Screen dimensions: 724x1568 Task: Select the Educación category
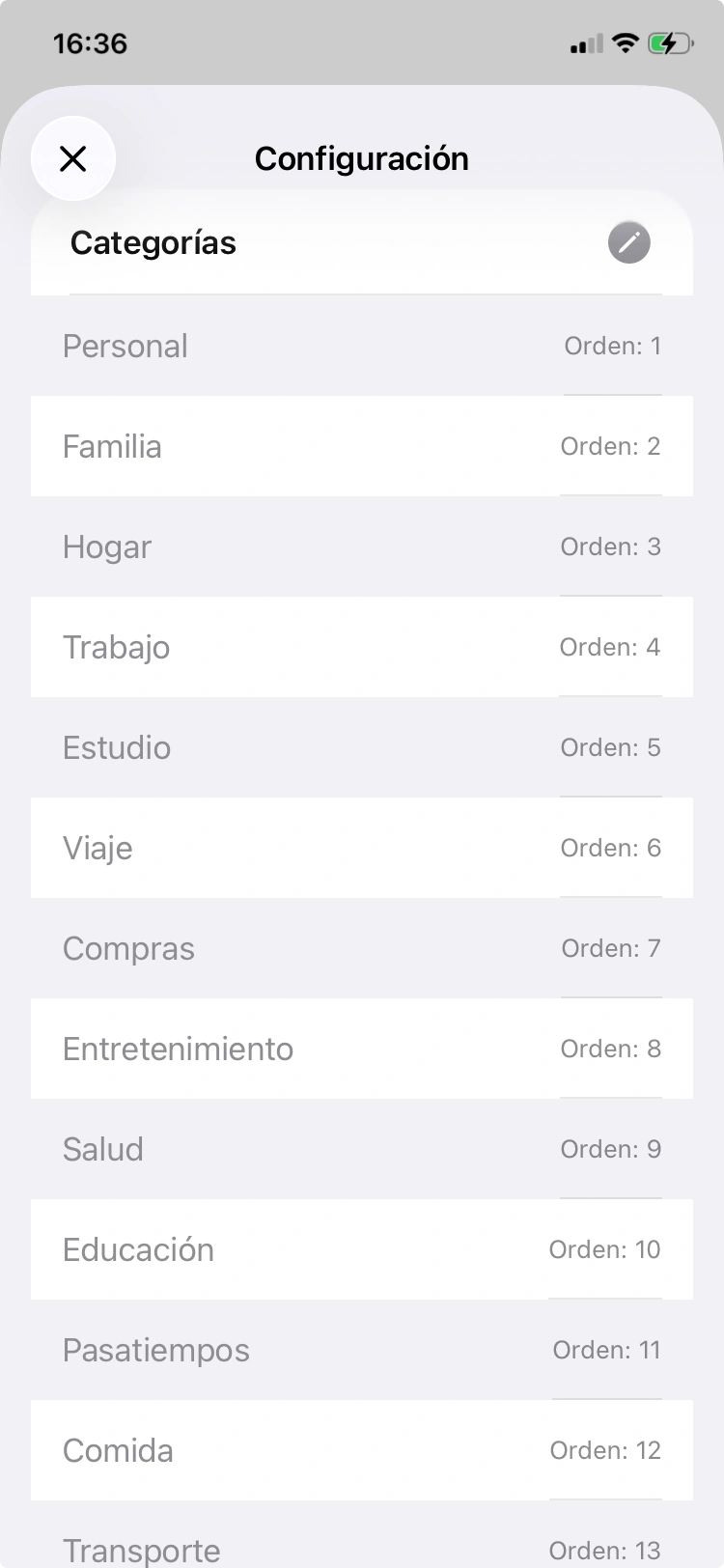click(x=138, y=1248)
